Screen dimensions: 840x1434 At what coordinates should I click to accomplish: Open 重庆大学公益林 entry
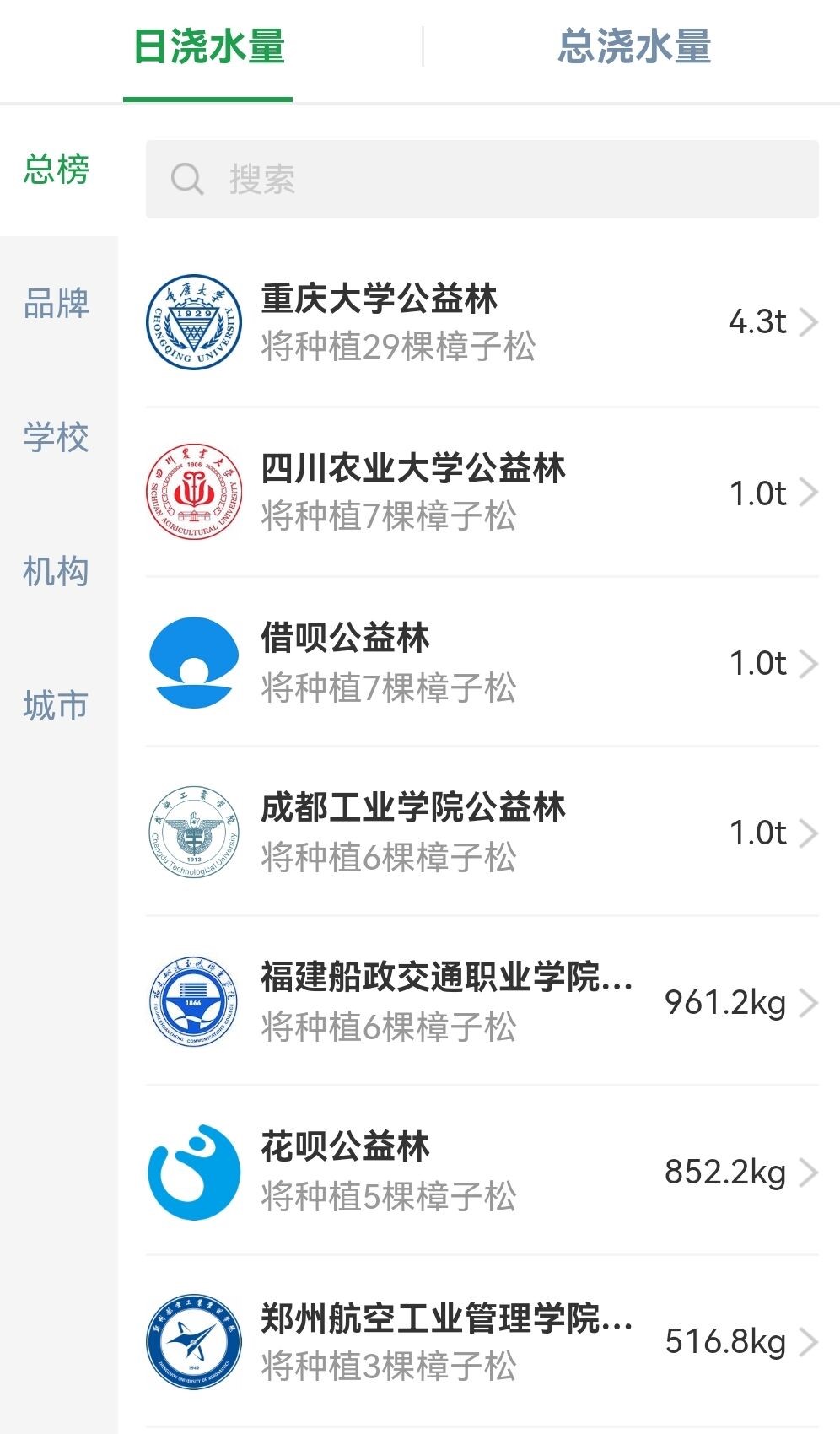coord(482,323)
